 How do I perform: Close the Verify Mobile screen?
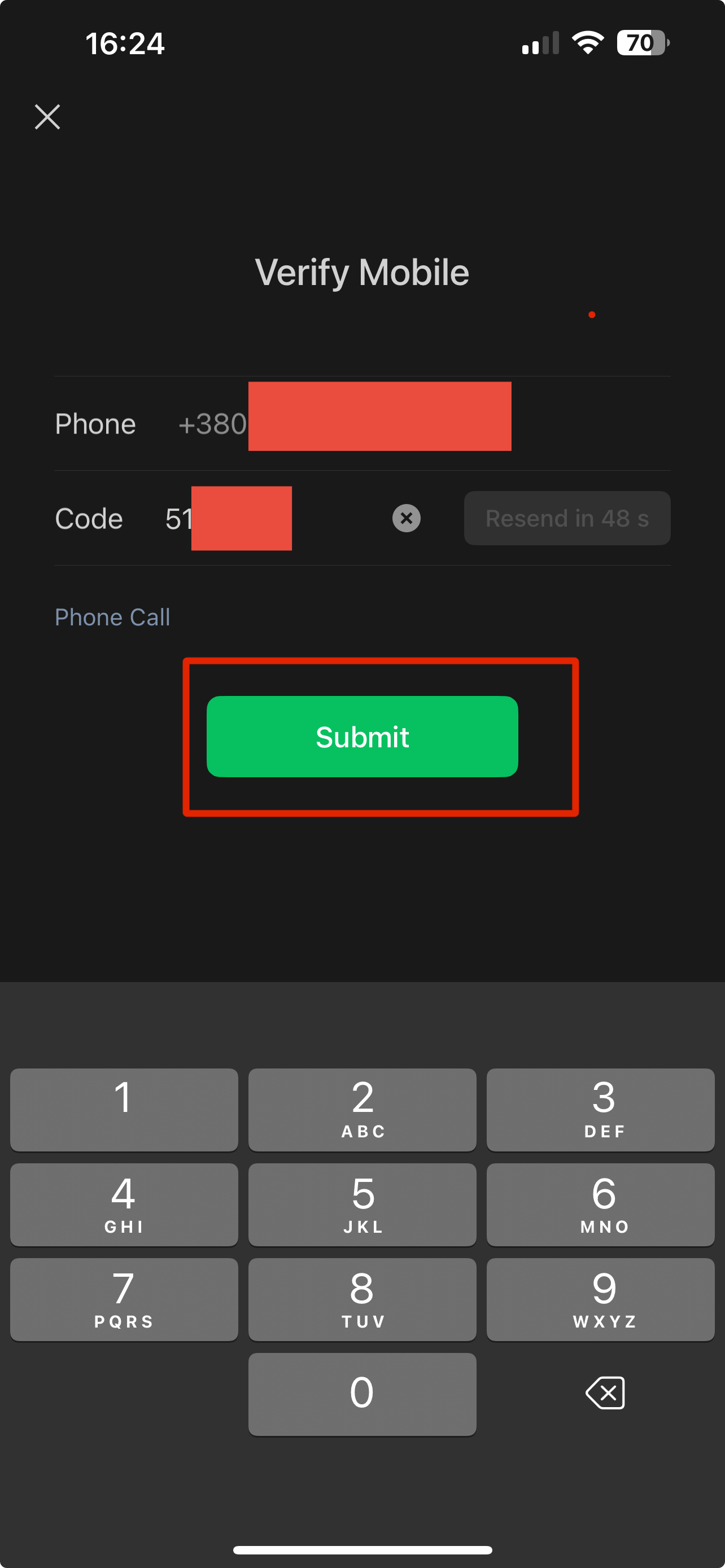coord(47,117)
